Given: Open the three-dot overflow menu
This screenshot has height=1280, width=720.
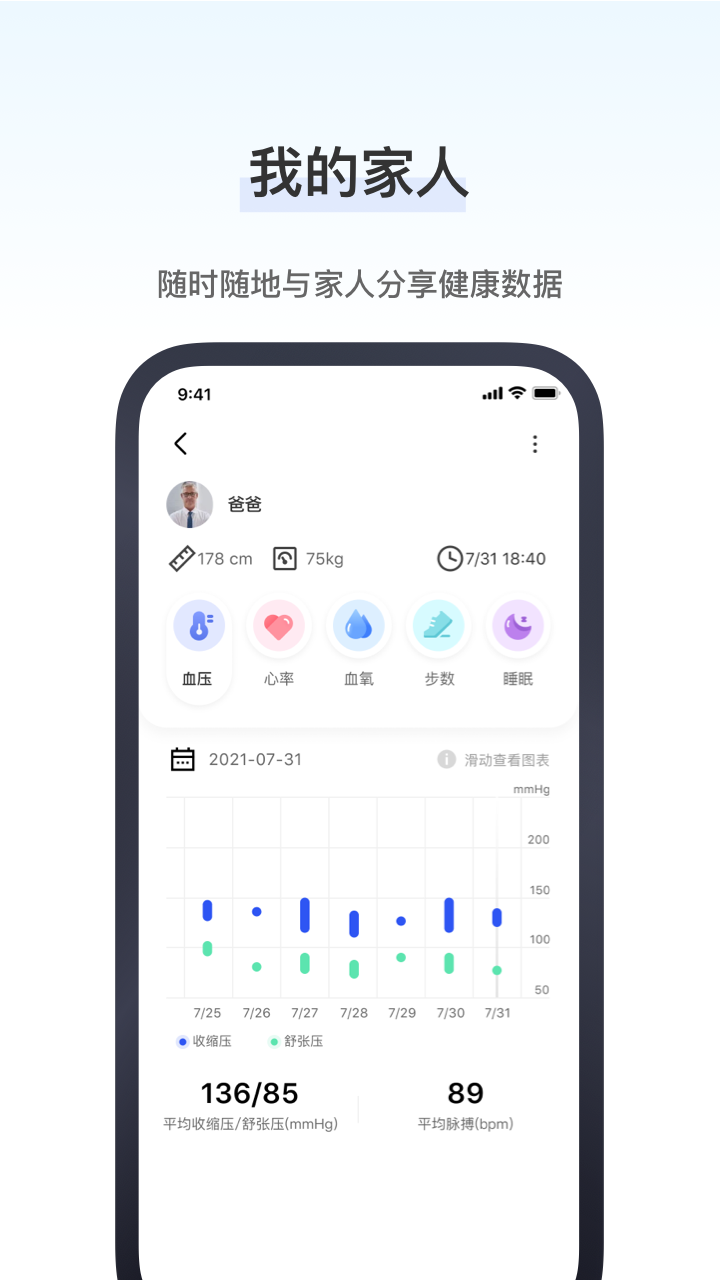Looking at the screenshot, I should (x=535, y=444).
